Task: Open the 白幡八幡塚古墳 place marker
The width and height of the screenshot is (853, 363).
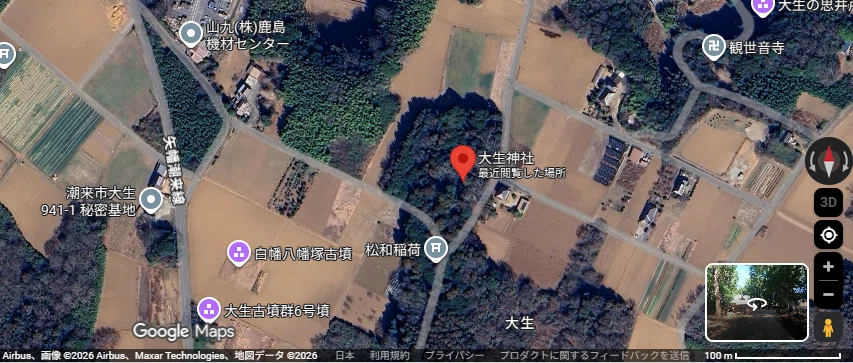Action: click(x=238, y=253)
